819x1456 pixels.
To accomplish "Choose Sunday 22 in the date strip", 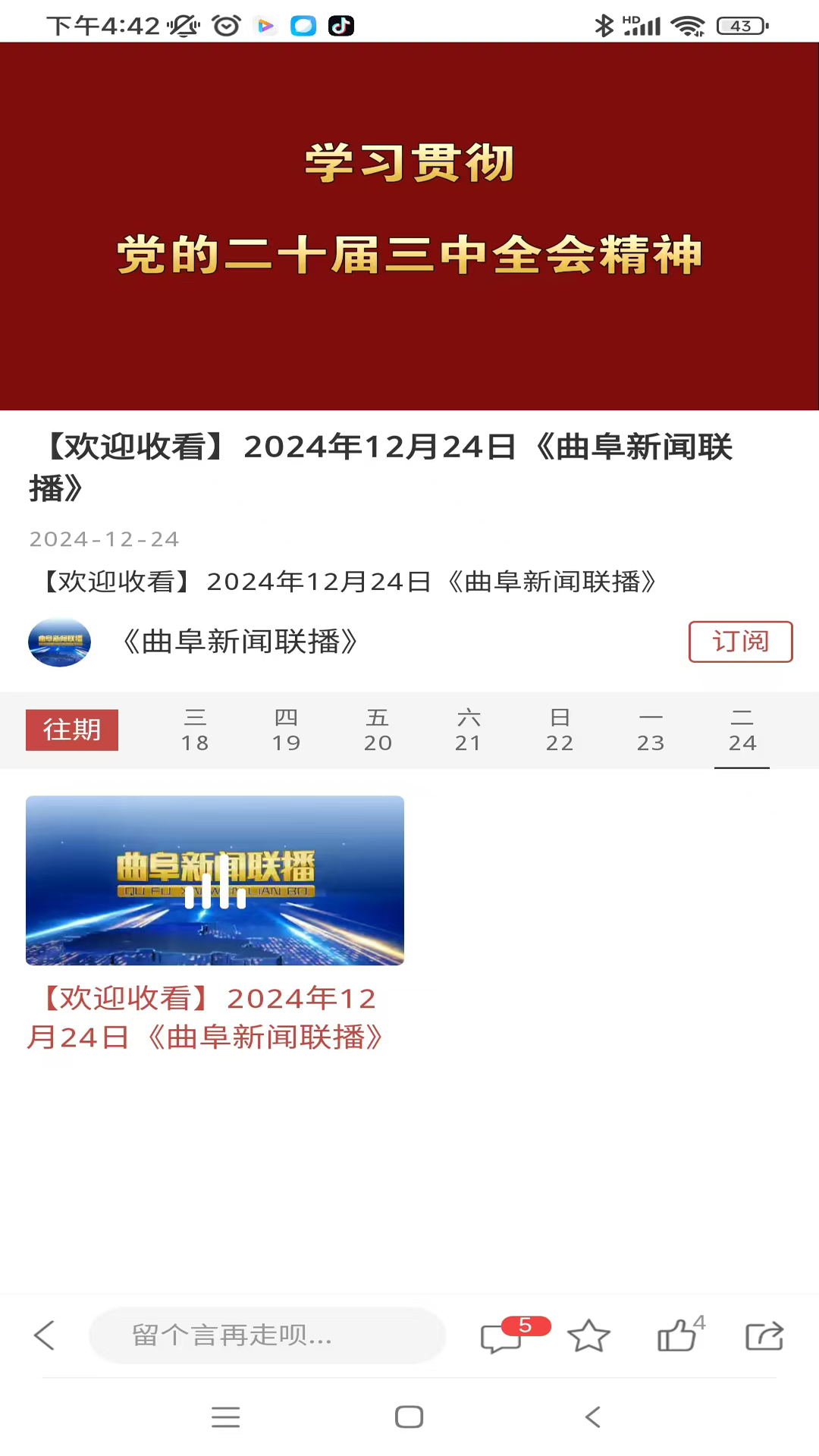I will (x=560, y=730).
